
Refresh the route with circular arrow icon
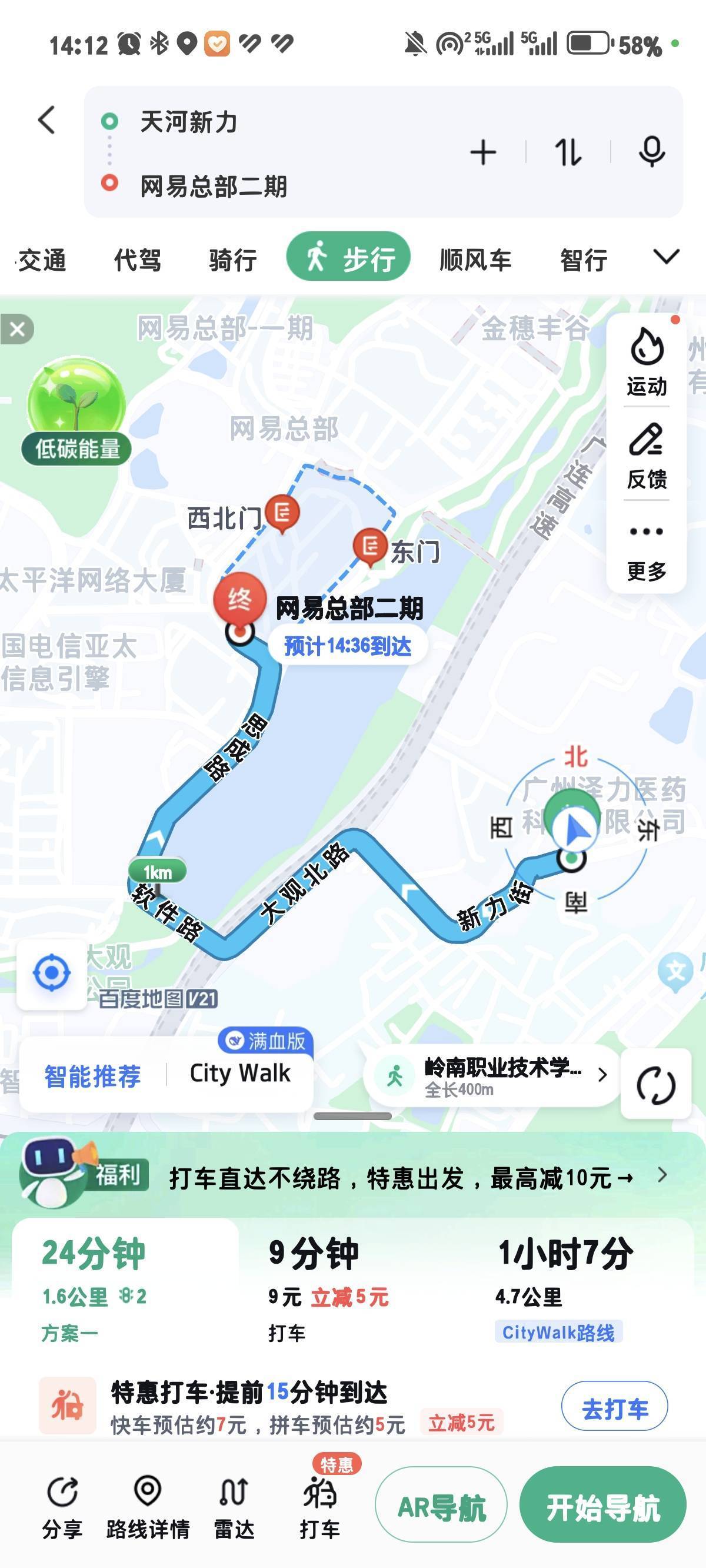click(x=655, y=1084)
